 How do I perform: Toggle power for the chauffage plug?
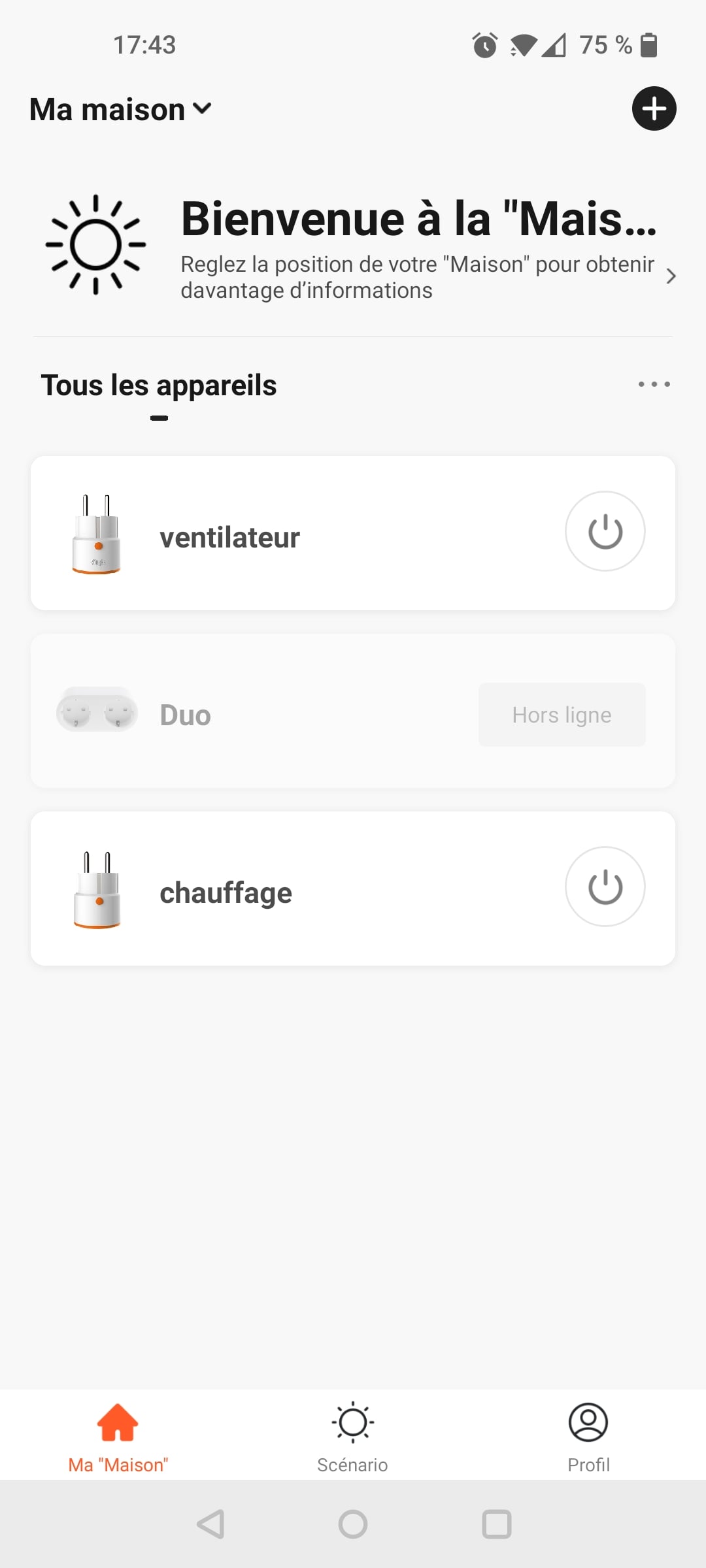tap(605, 887)
